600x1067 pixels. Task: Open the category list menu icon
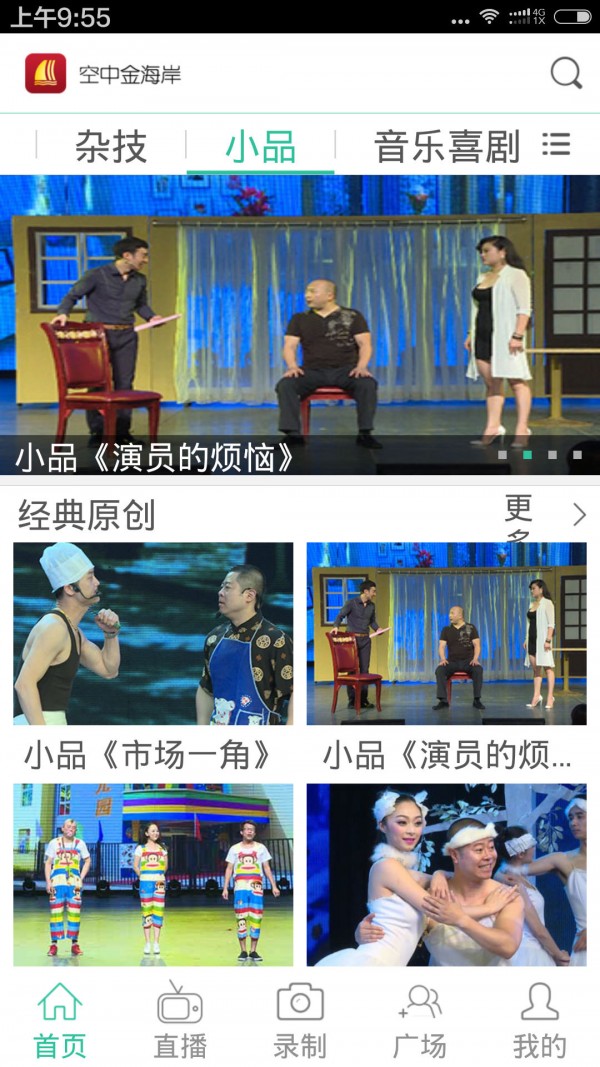(556, 145)
